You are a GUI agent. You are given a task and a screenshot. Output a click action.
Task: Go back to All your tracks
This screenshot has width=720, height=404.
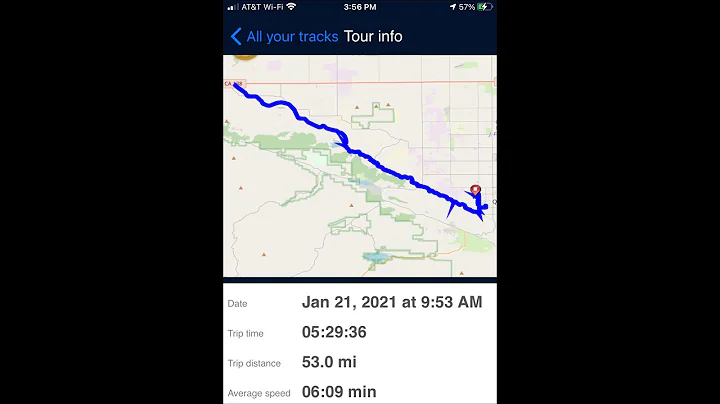tap(283, 37)
